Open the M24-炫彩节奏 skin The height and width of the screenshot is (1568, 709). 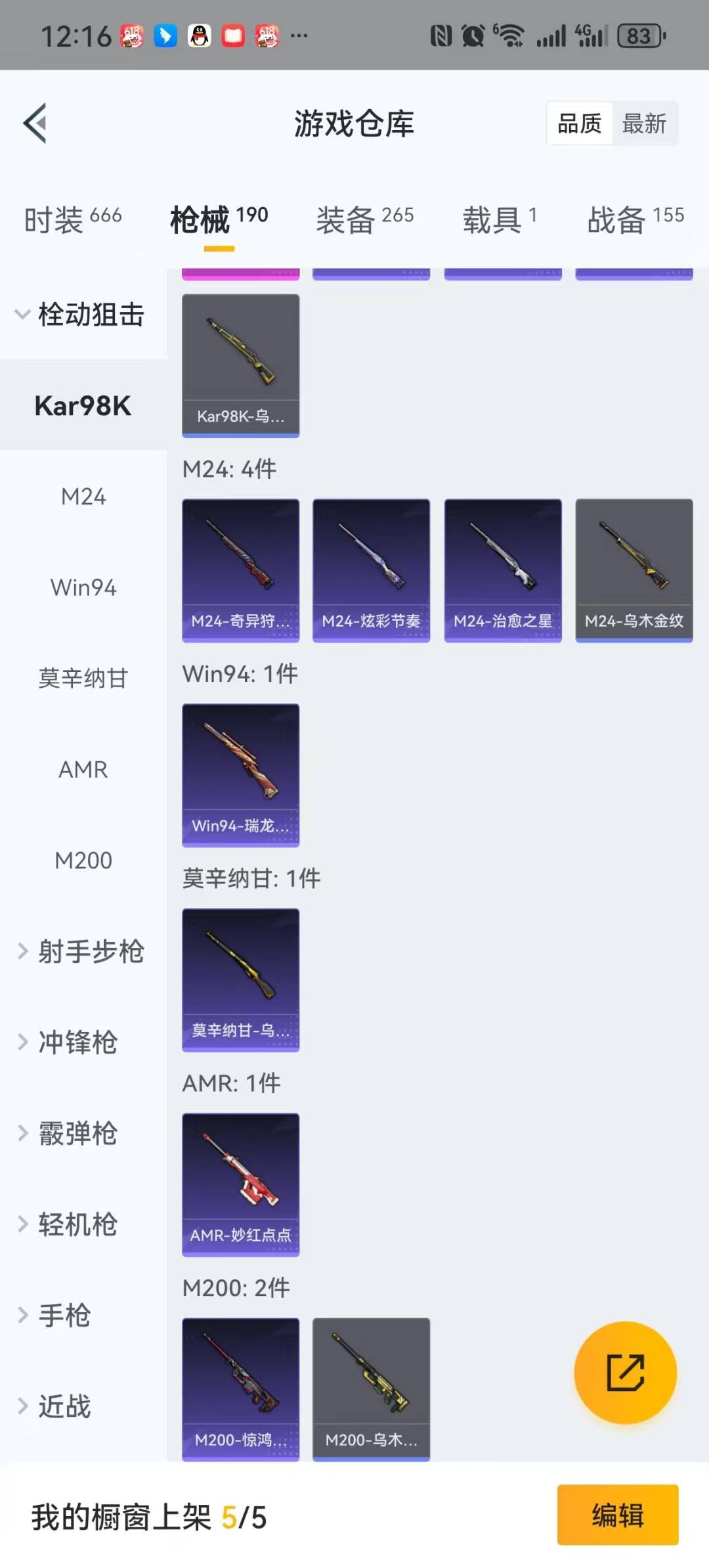click(x=371, y=570)
